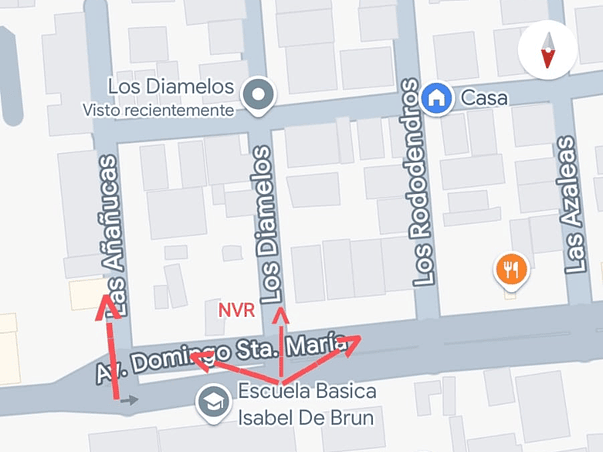Open the Los Diamelos place marker
The image size is (603, 452).
260,96
